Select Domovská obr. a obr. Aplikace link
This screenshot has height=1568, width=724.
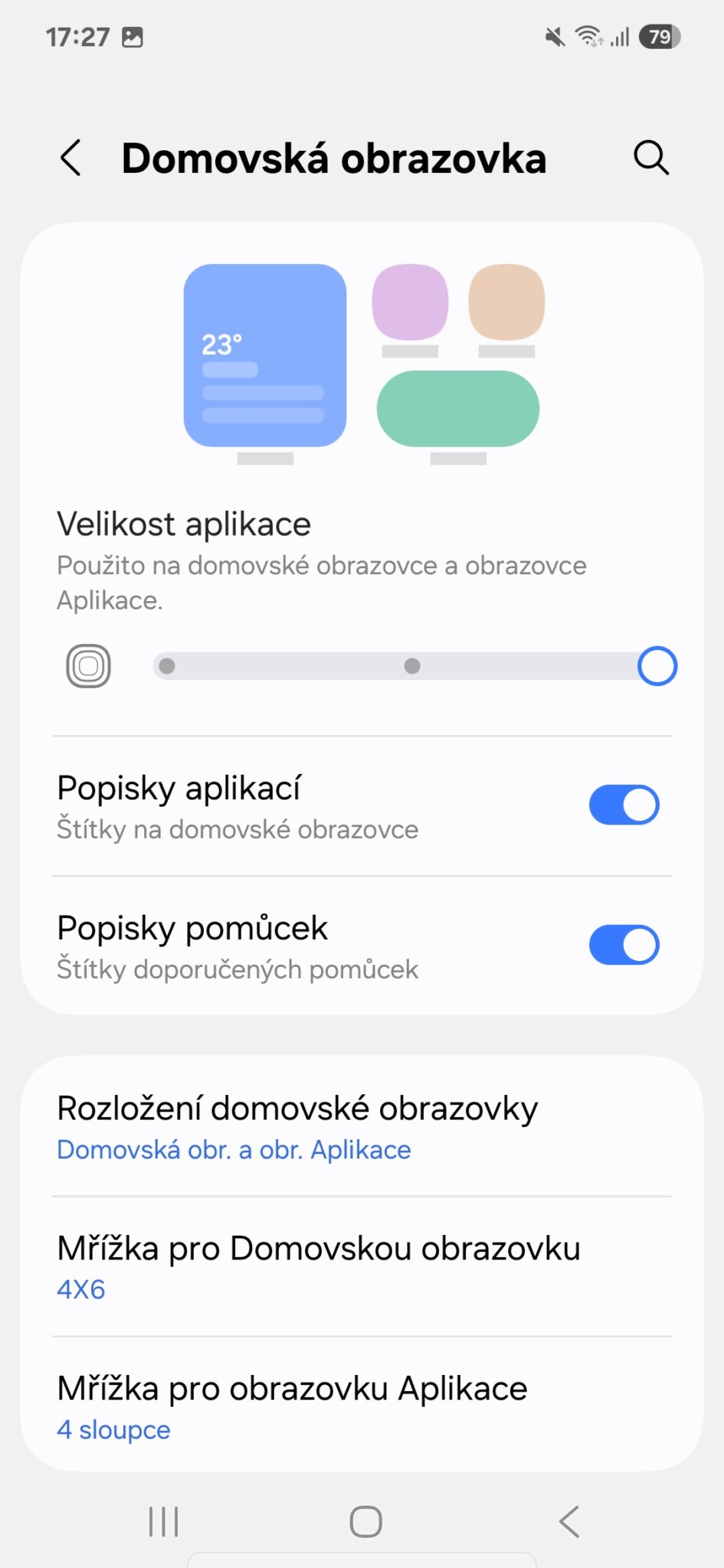(x=234, y=1150)
